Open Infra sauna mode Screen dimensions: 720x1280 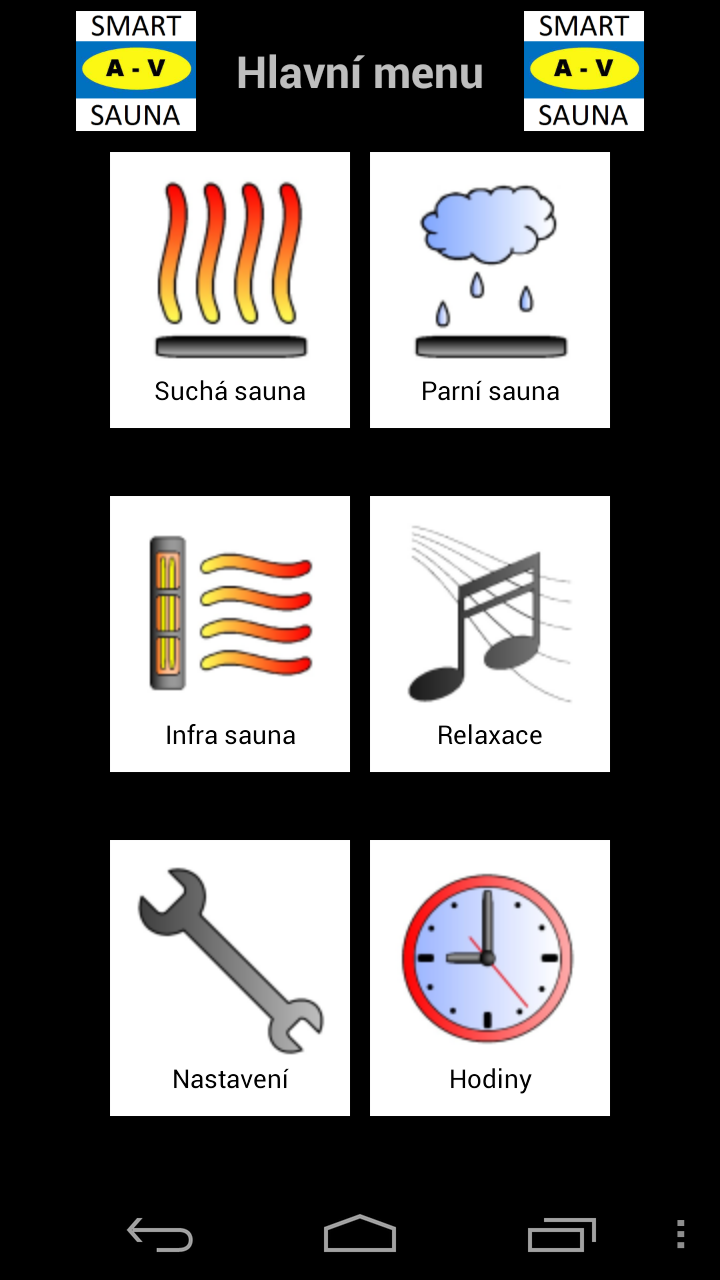pos(230,634)
